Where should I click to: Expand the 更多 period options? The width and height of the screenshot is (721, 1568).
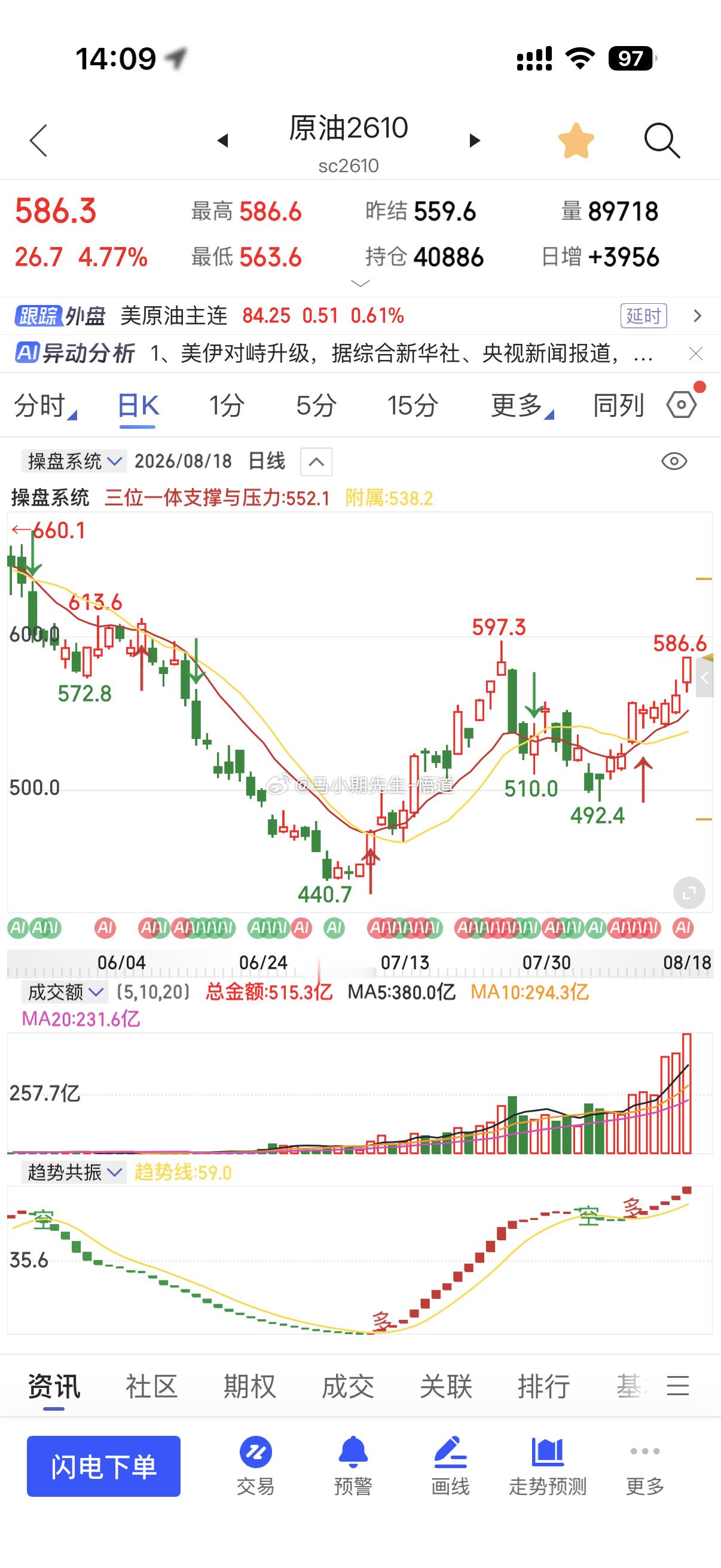click(x=522, y=405)
